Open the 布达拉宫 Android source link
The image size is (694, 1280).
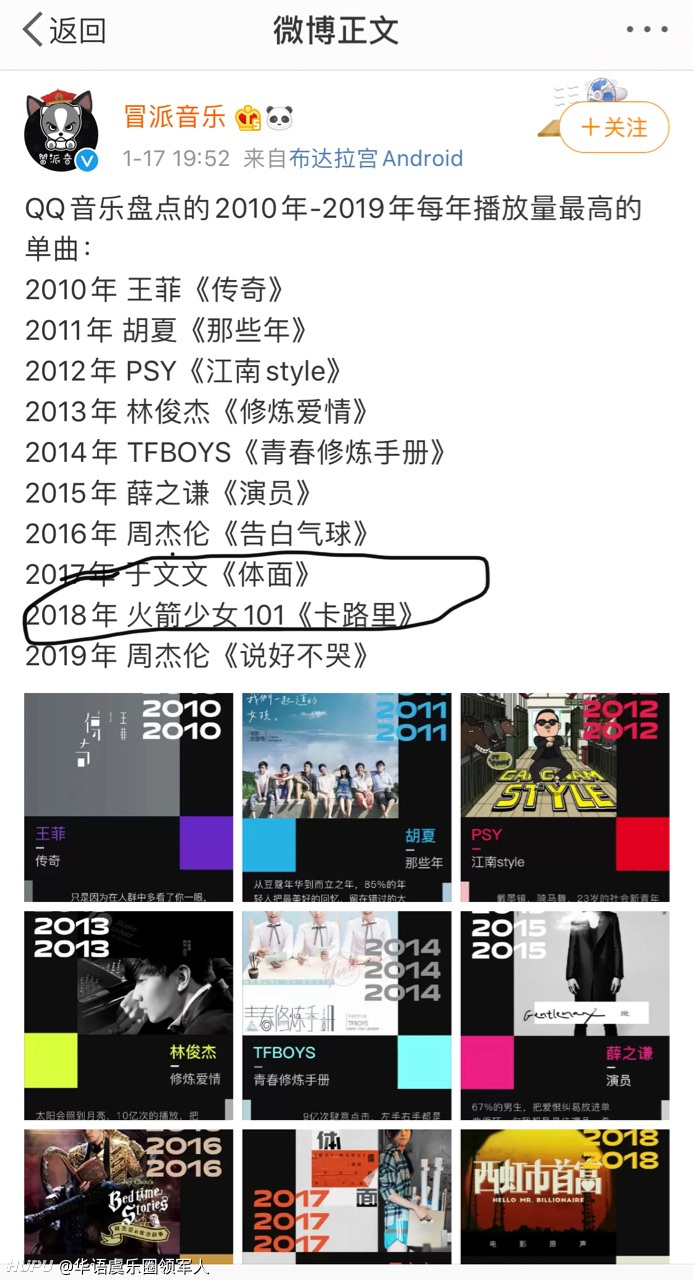click(x=376, y=158)
